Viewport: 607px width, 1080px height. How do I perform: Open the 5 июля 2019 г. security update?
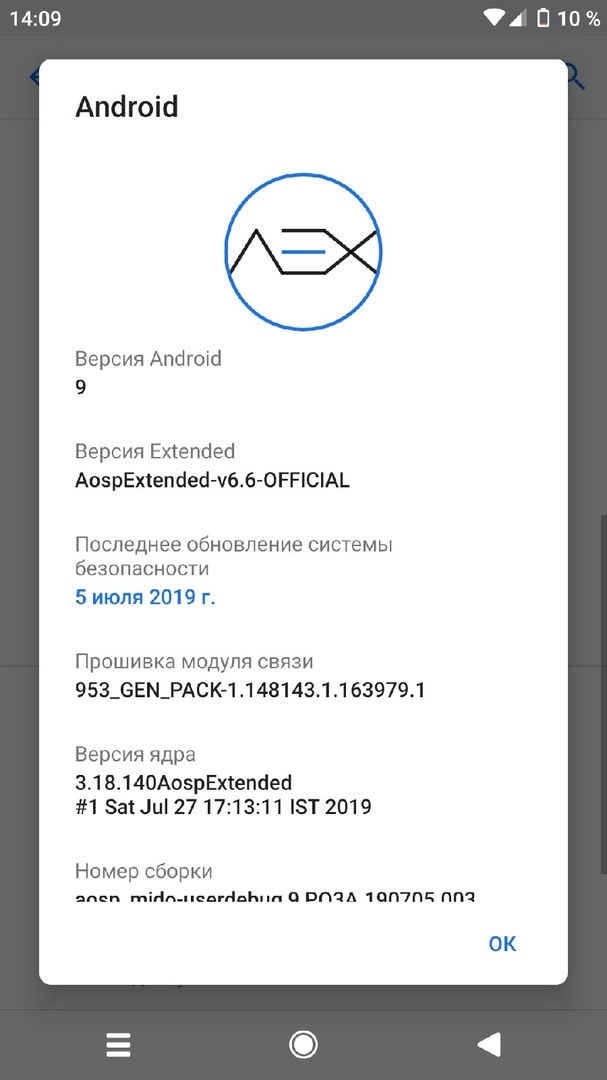click(145, 596)
